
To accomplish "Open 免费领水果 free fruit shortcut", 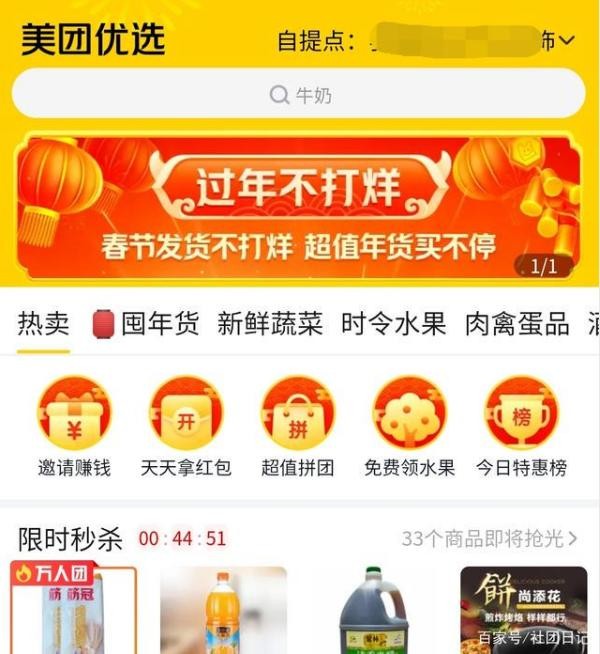I will pos(409,426).
